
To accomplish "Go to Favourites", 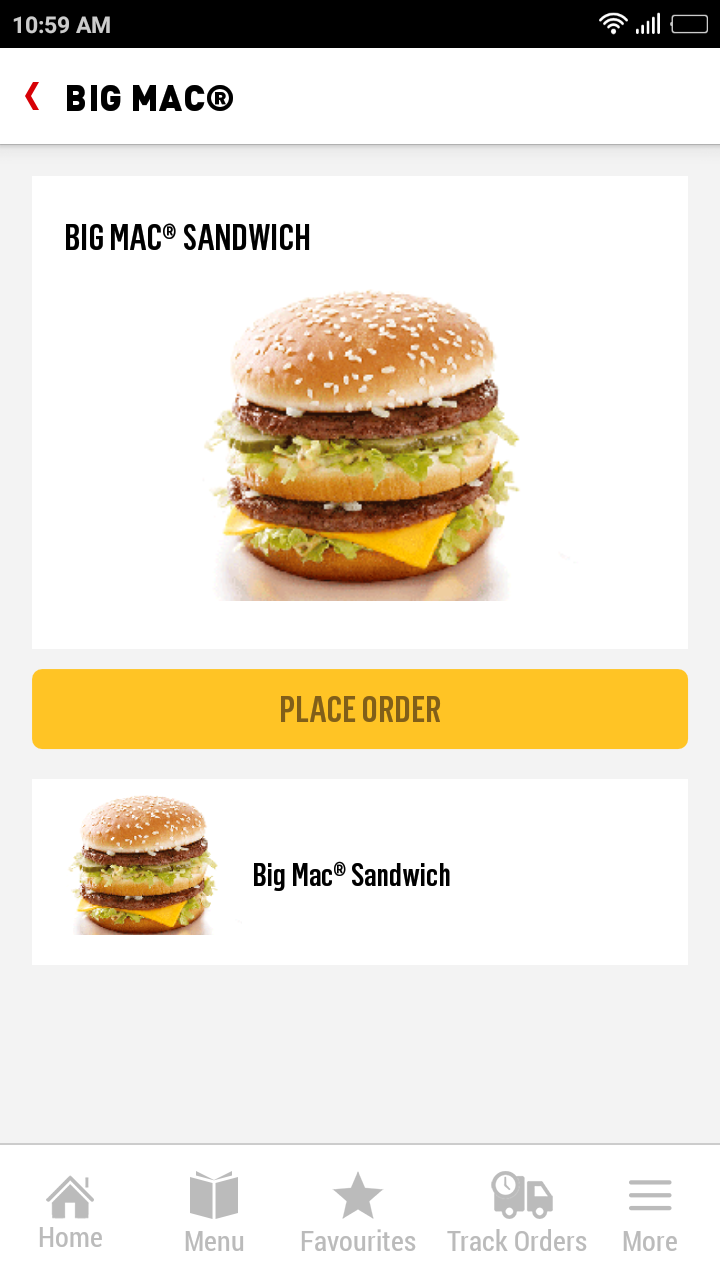I will pyautogui.click(x=358, y=1213).
